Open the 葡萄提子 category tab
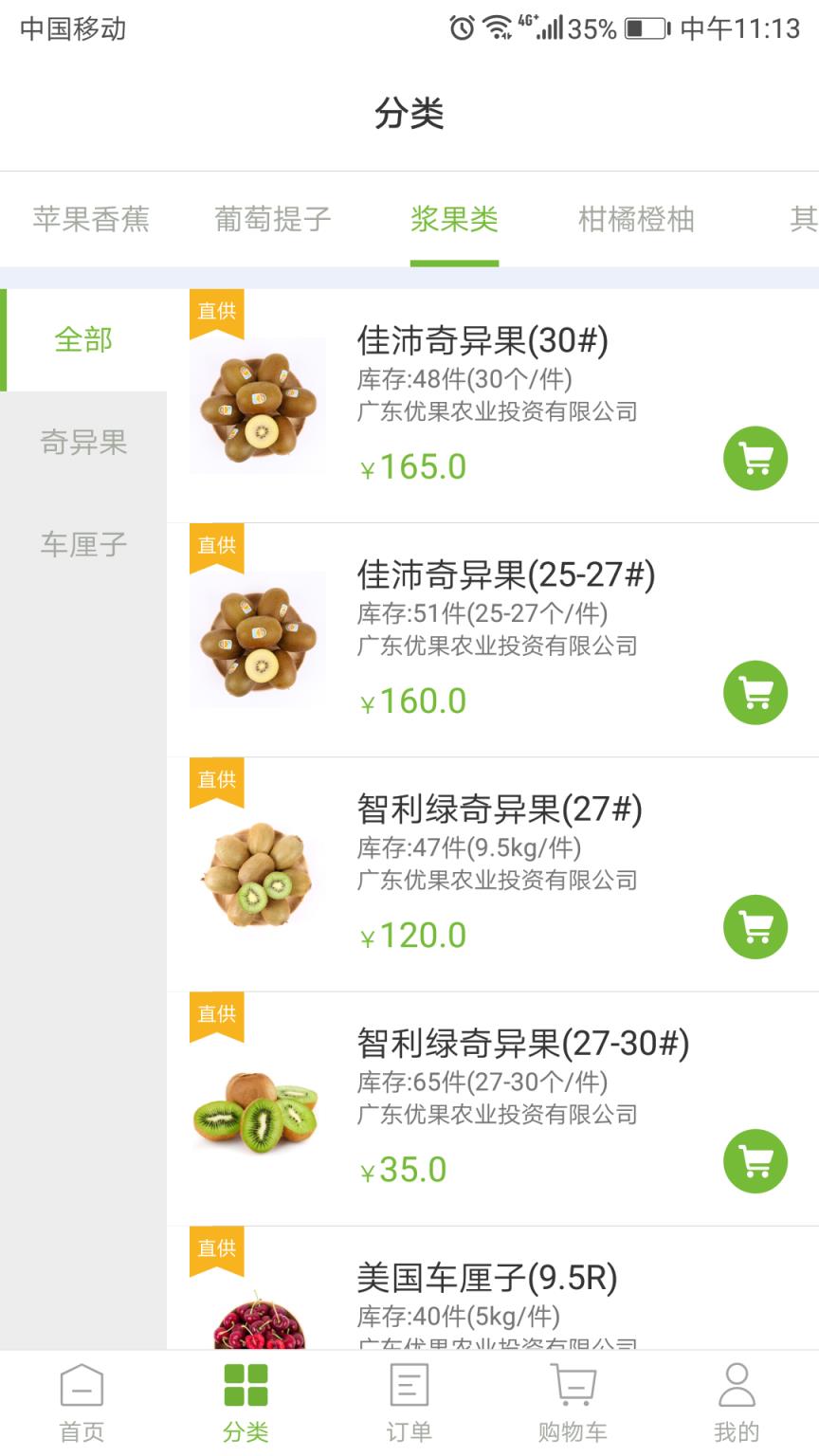This screenshot has height=1456, width=819. pos(271,218)
